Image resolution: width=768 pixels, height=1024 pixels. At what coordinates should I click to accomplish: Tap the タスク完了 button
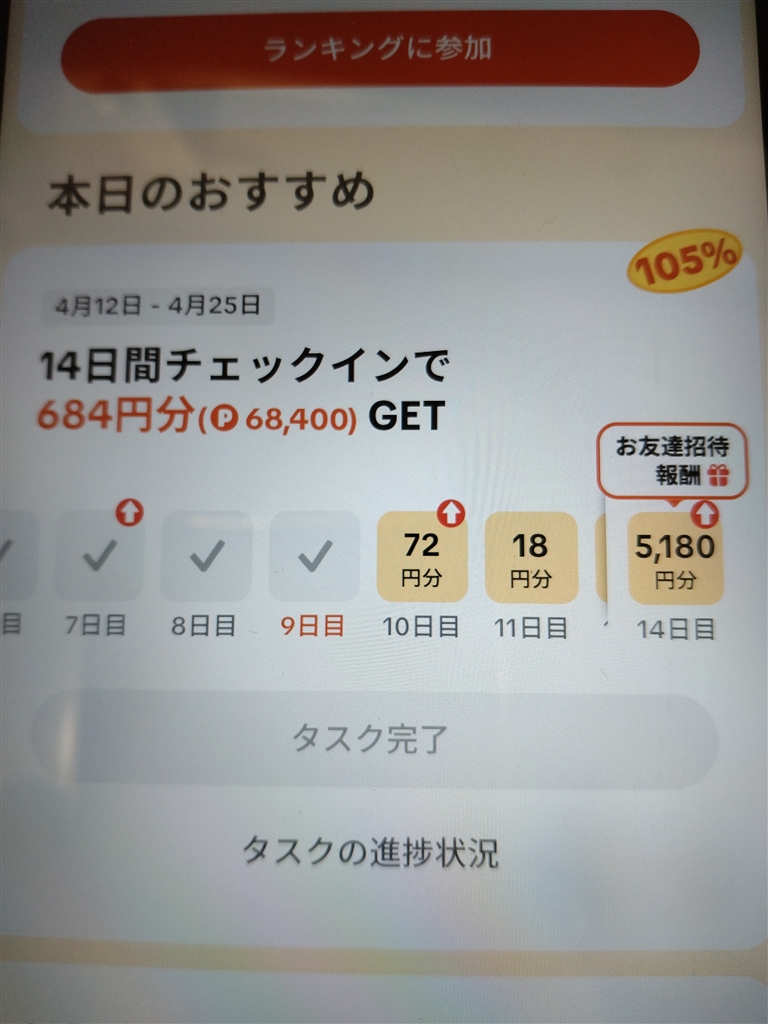tap(374, 740)
